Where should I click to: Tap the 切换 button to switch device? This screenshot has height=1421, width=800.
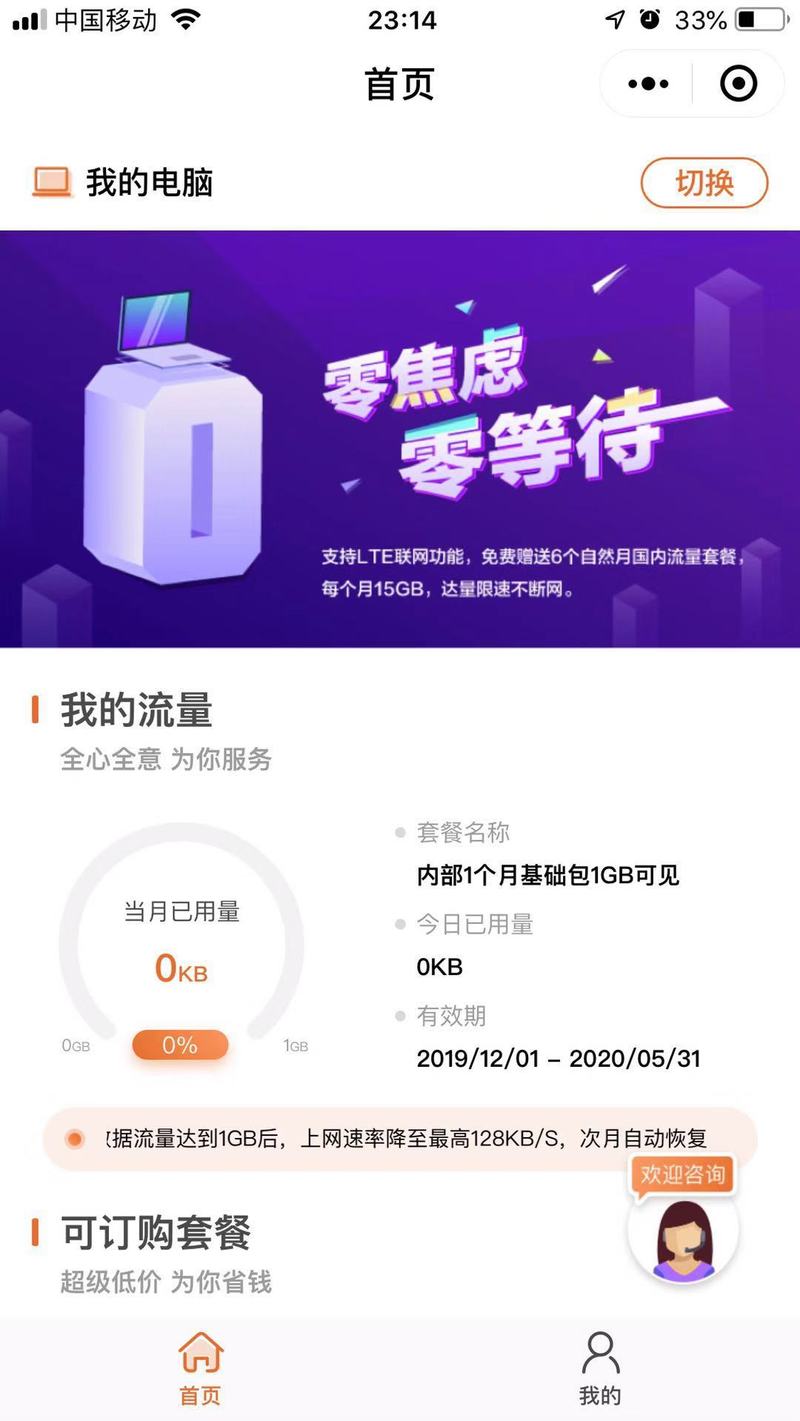click(704, 183)
